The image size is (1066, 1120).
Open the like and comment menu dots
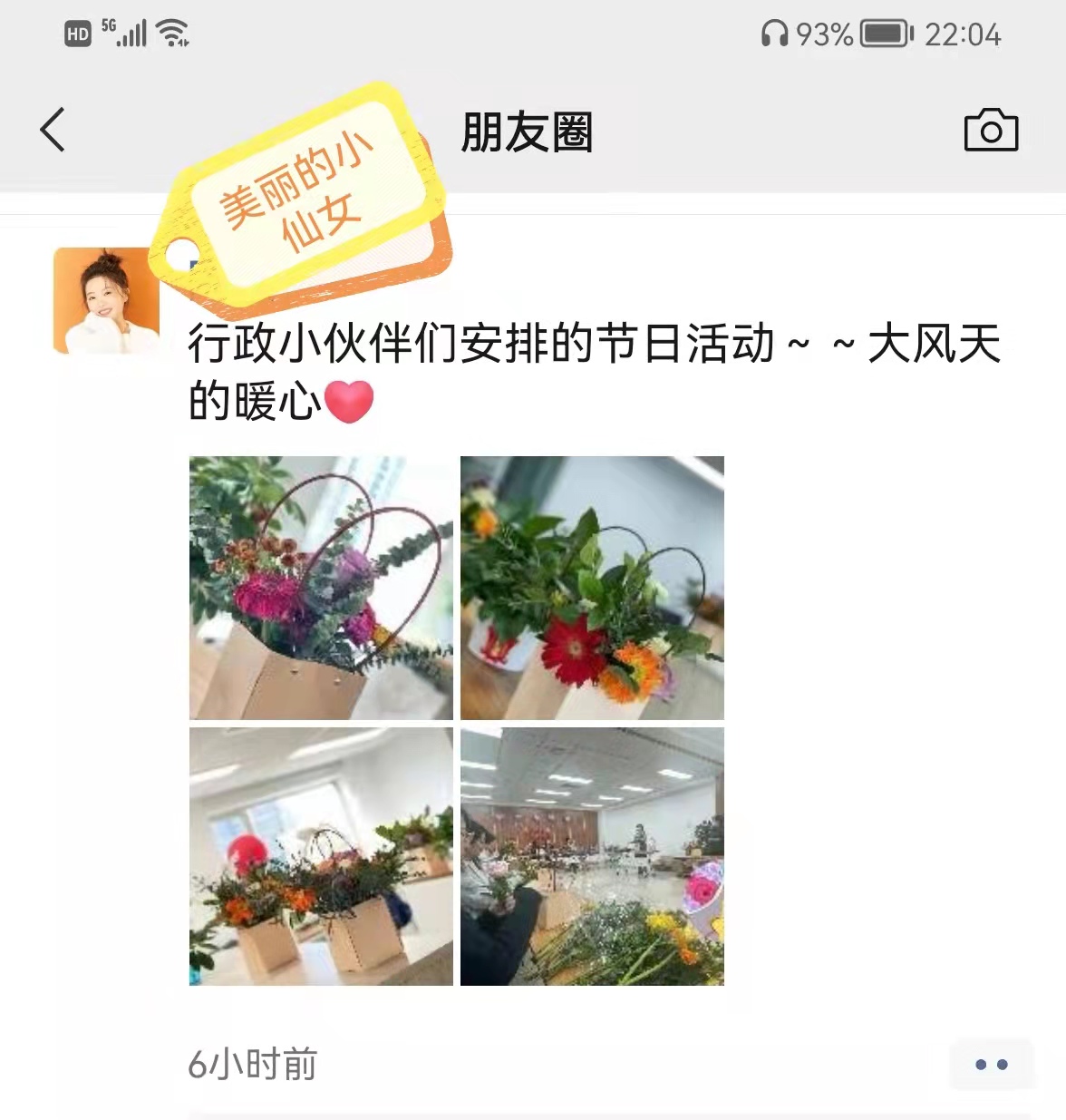(x=991, y=1064)
